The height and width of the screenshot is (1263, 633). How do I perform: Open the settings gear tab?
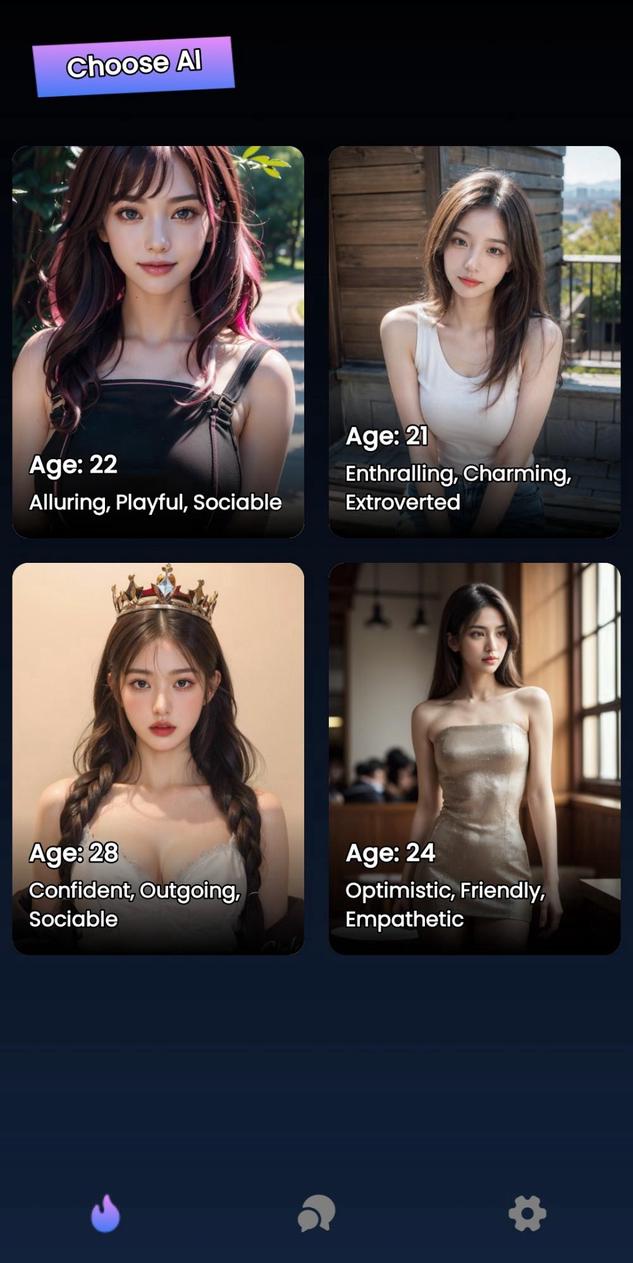[527, 1214]
